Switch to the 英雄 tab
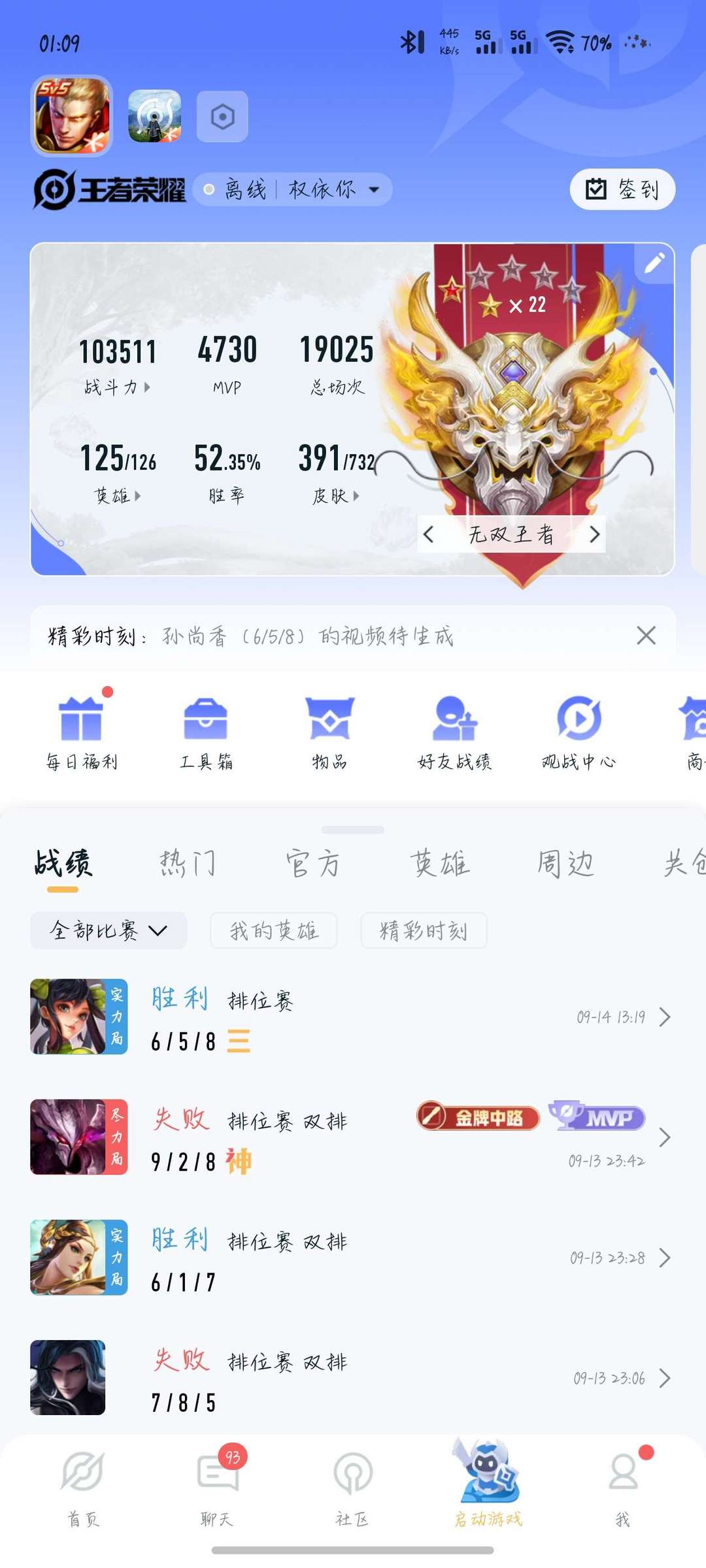Screen dimensions: 706x1568 coord(439,863)
